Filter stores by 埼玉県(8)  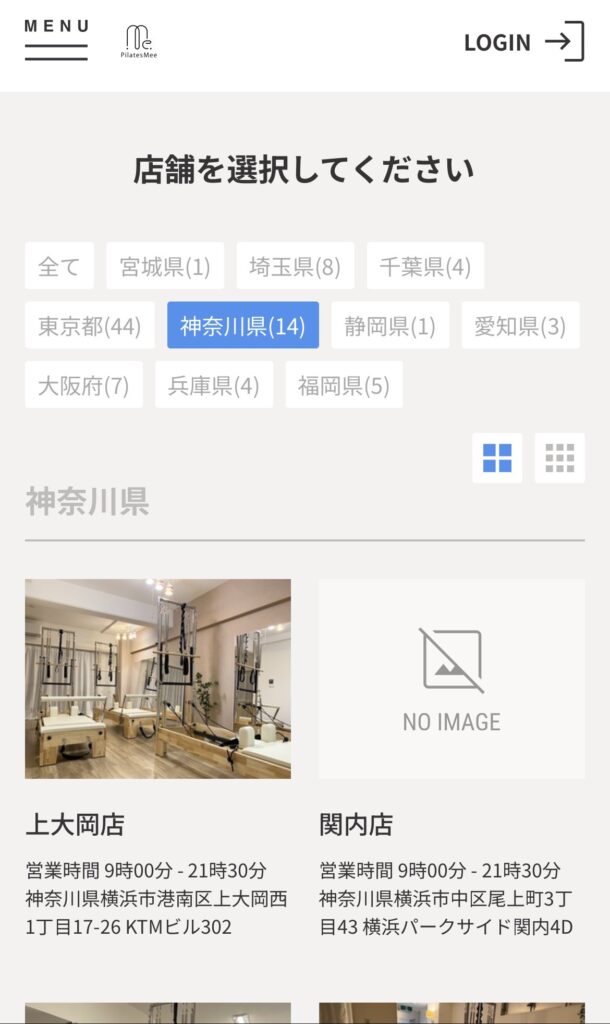(x=295, y=266)
